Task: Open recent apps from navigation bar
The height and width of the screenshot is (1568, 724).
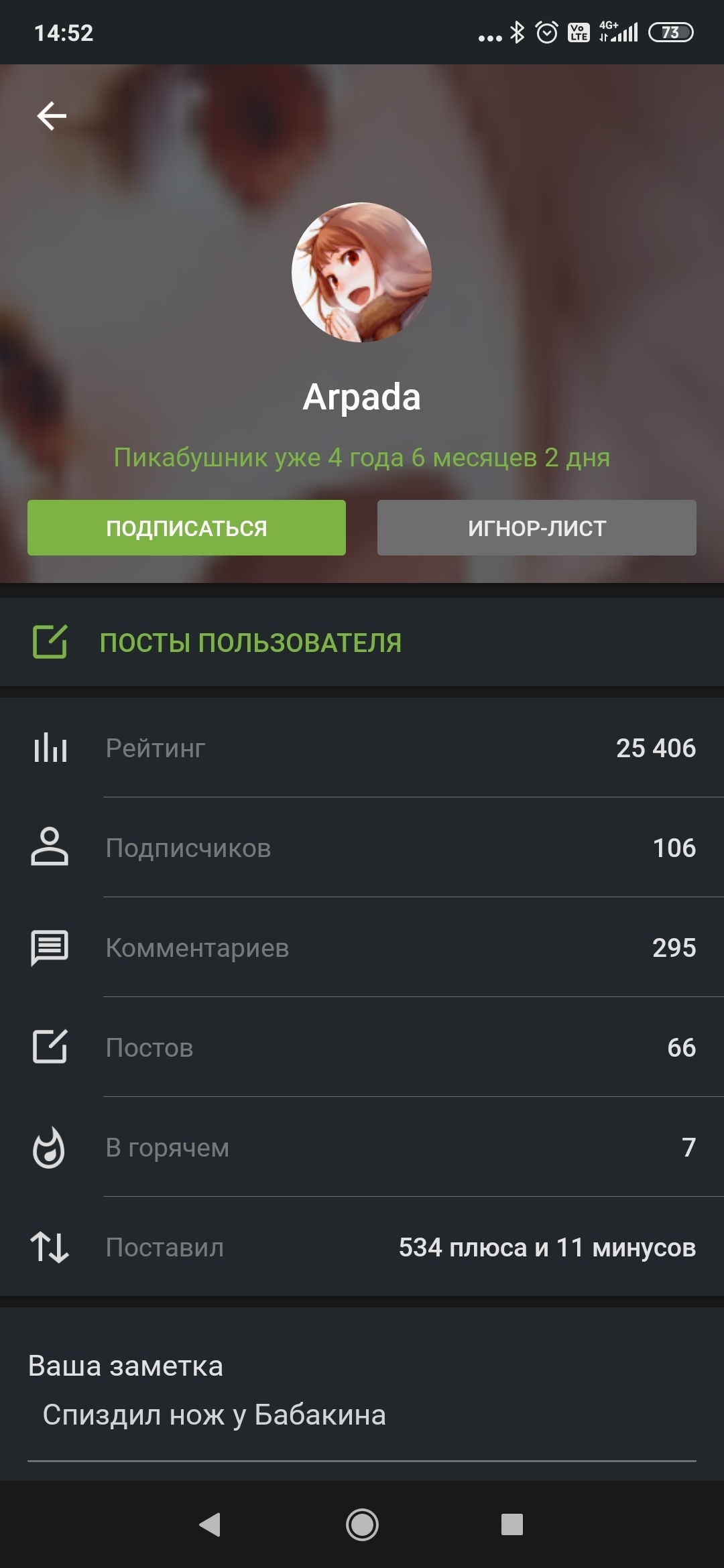Action: click(x=511, y=1525)
